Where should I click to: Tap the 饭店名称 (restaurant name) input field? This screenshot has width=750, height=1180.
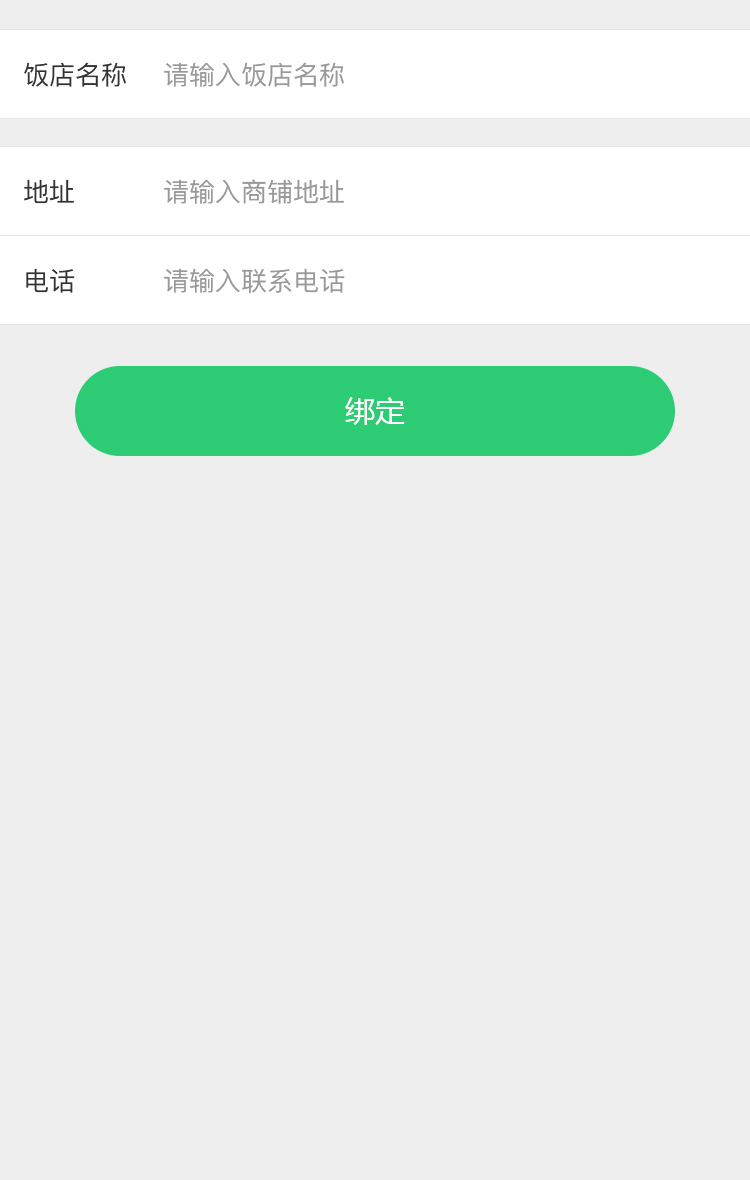point(440,75)
